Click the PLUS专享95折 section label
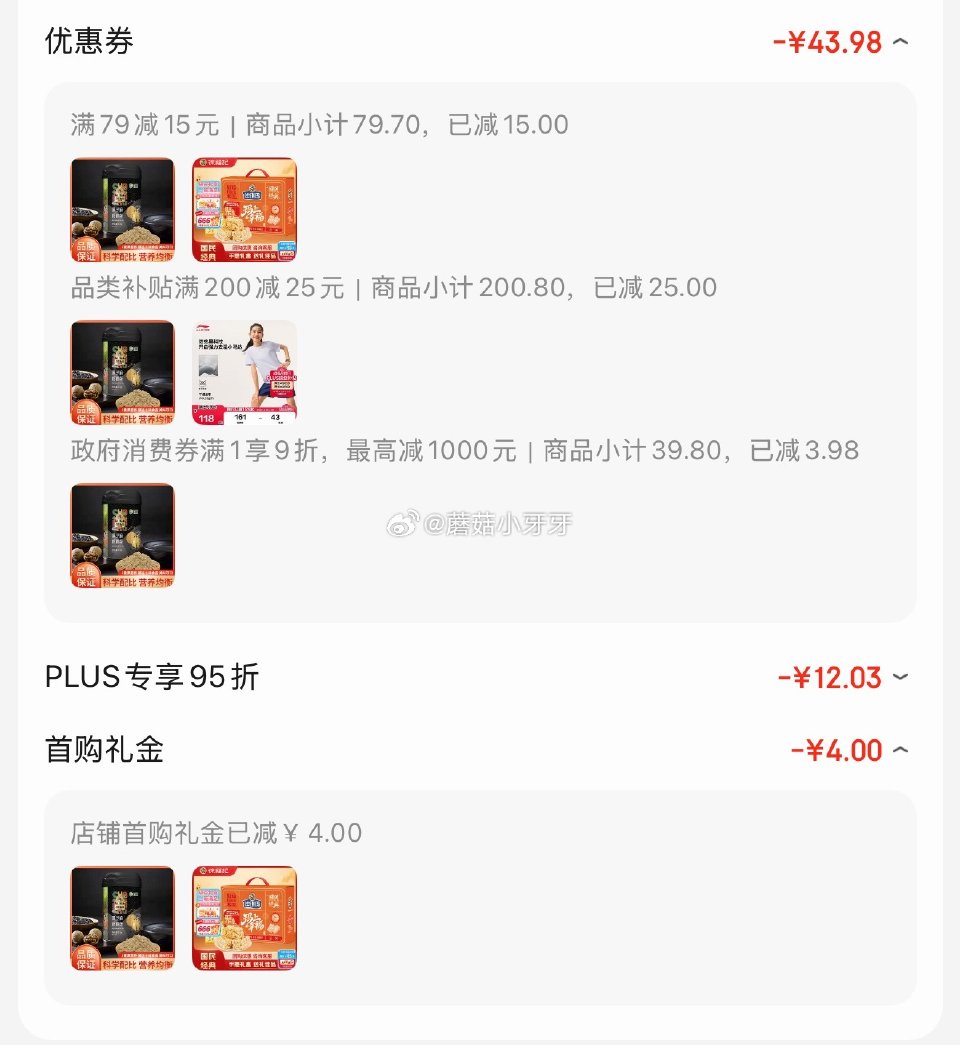This screenshot has height=1045, width=960. (x=150, y=677)
